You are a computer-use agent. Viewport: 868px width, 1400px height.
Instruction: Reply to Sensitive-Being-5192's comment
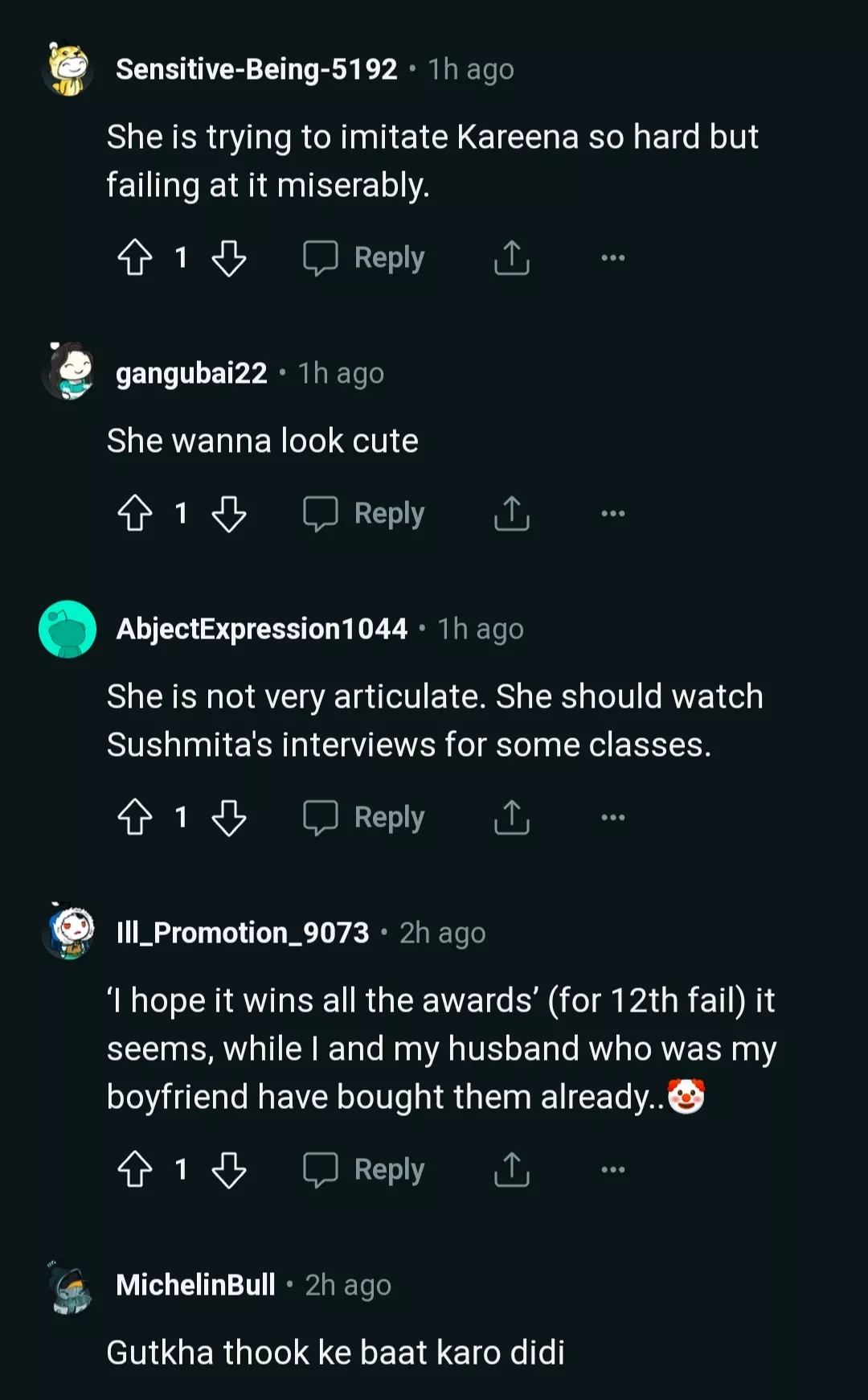pos(364,258)
